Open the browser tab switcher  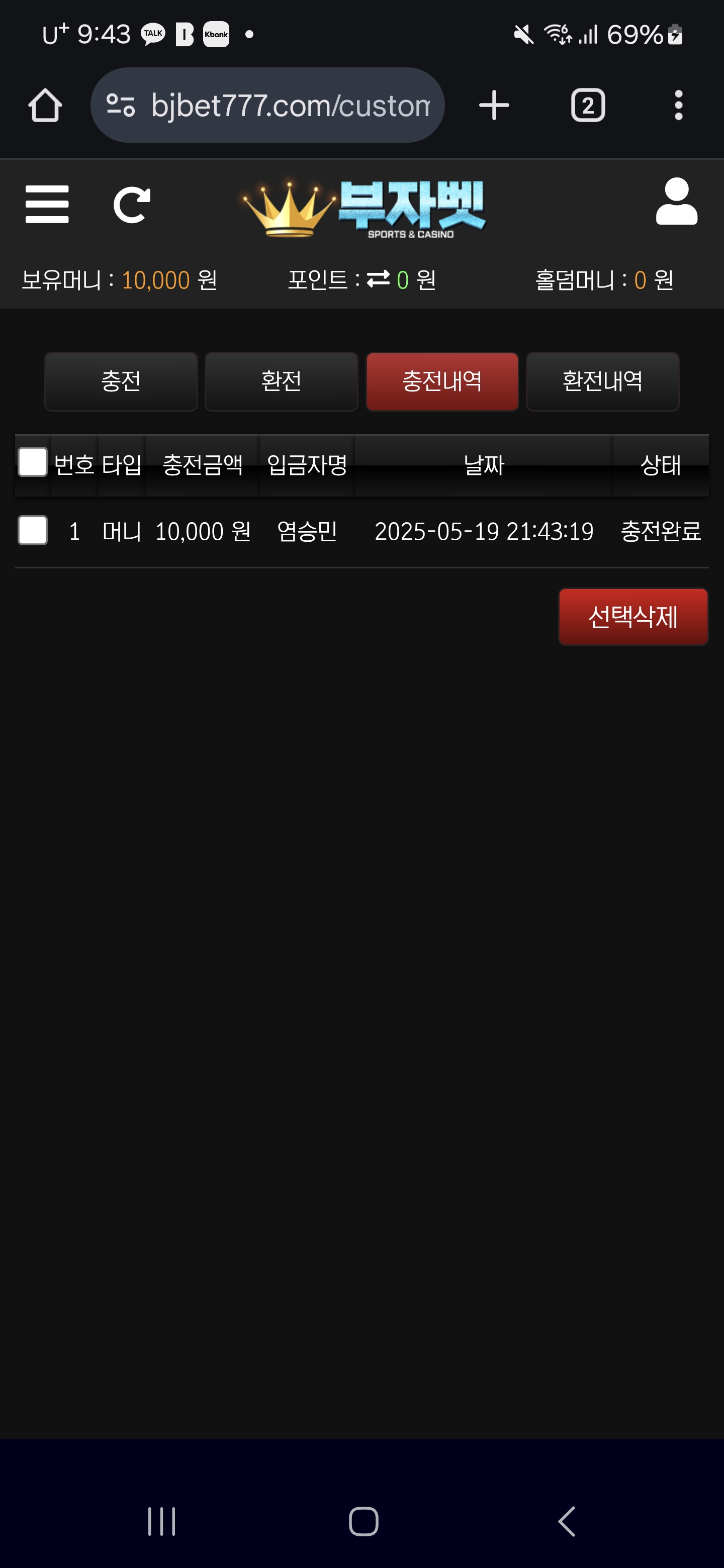(588, 106)
